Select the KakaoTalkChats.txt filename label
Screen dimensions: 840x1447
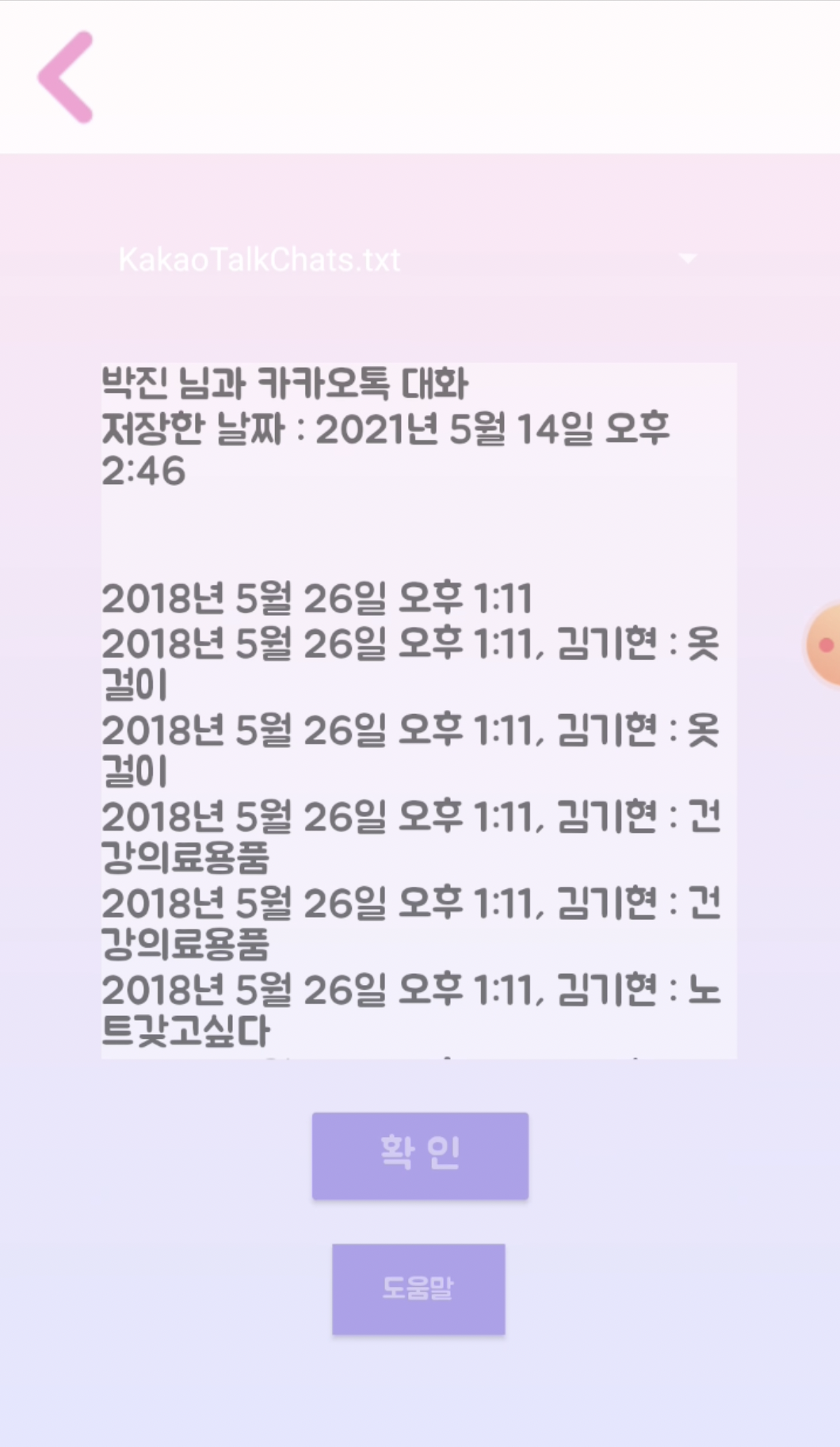pyautogui.click(x=258, y=258)
